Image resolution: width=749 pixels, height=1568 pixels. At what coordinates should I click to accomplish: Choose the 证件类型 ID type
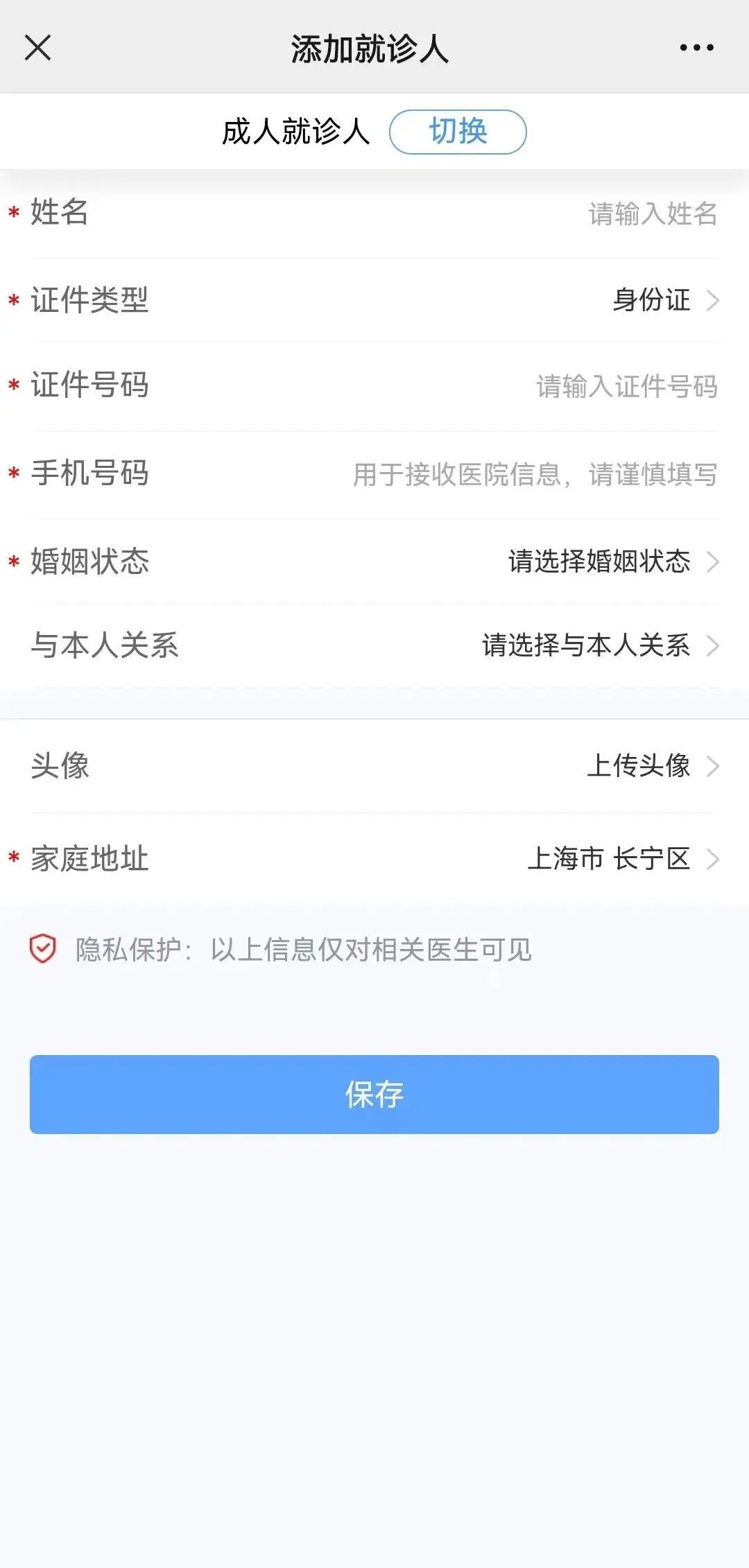[x=664, y=300]
